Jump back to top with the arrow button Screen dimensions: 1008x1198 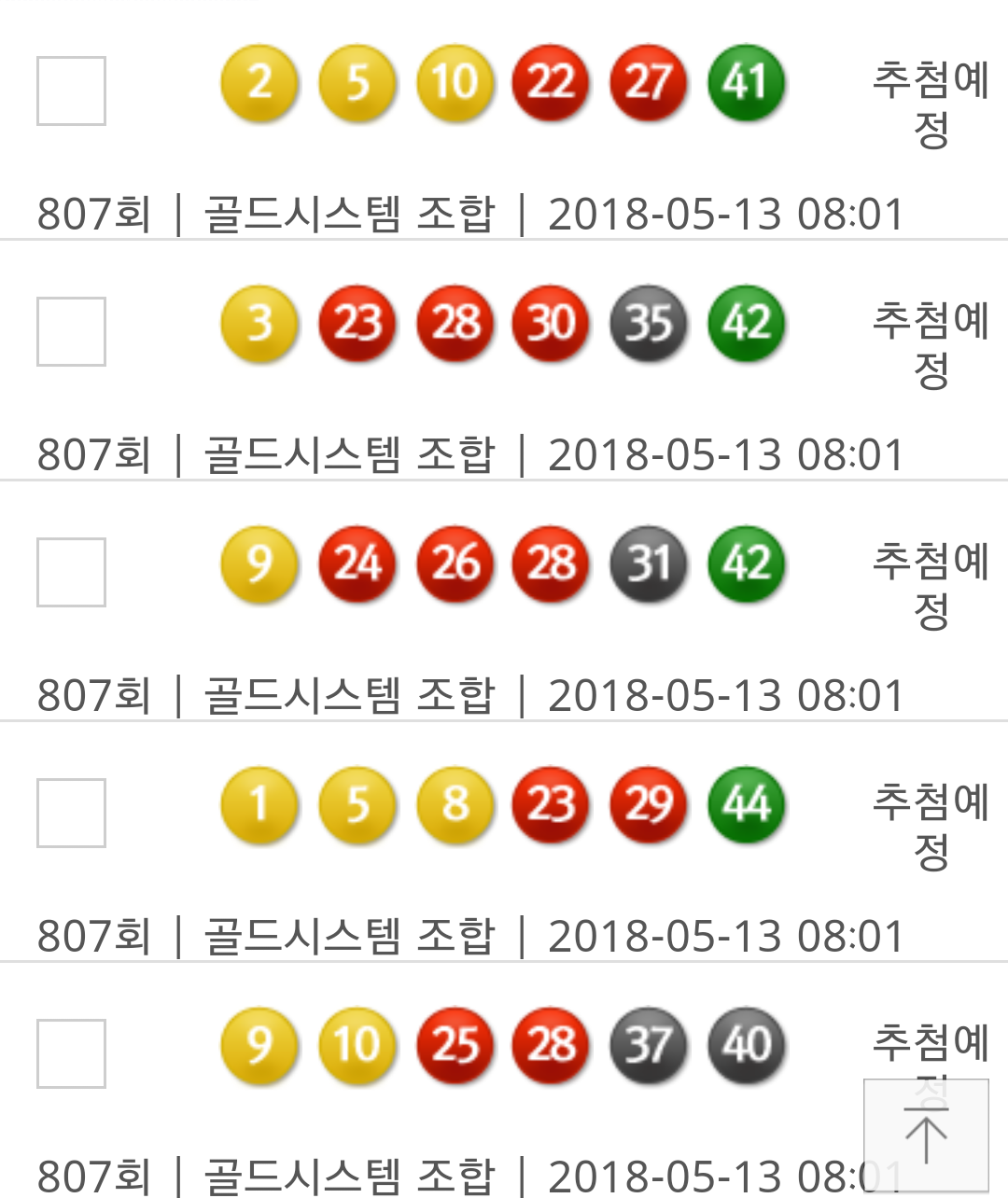(x=926, y=1135)
